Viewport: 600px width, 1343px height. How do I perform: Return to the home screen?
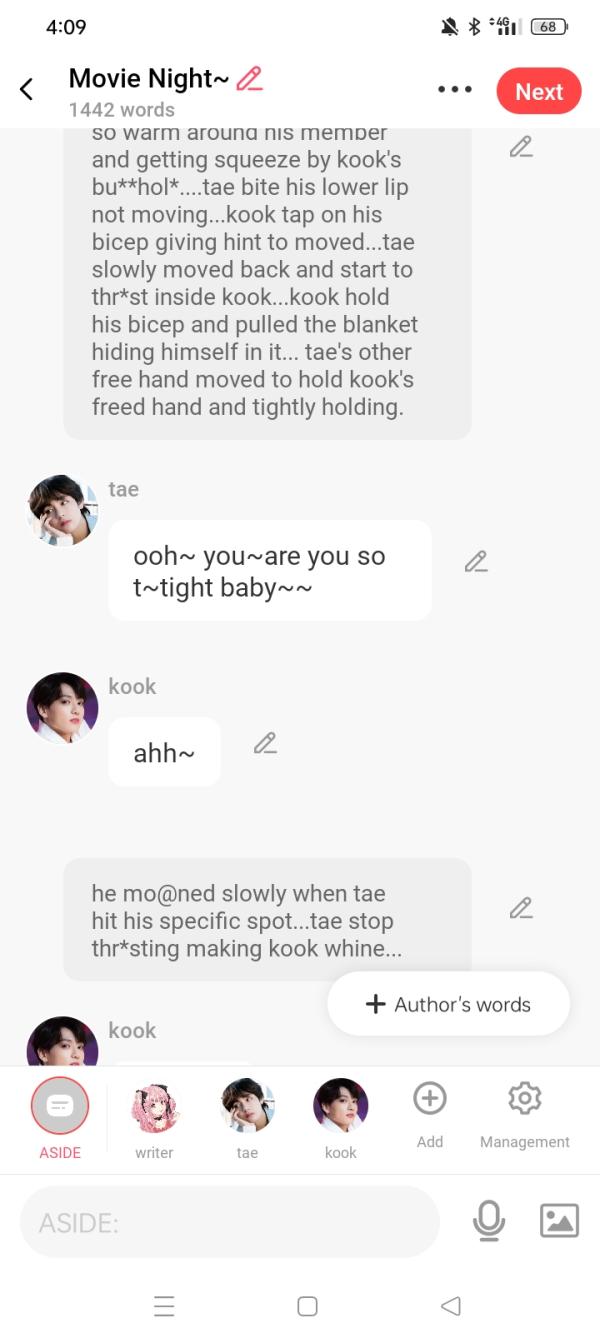point(308,1306)
